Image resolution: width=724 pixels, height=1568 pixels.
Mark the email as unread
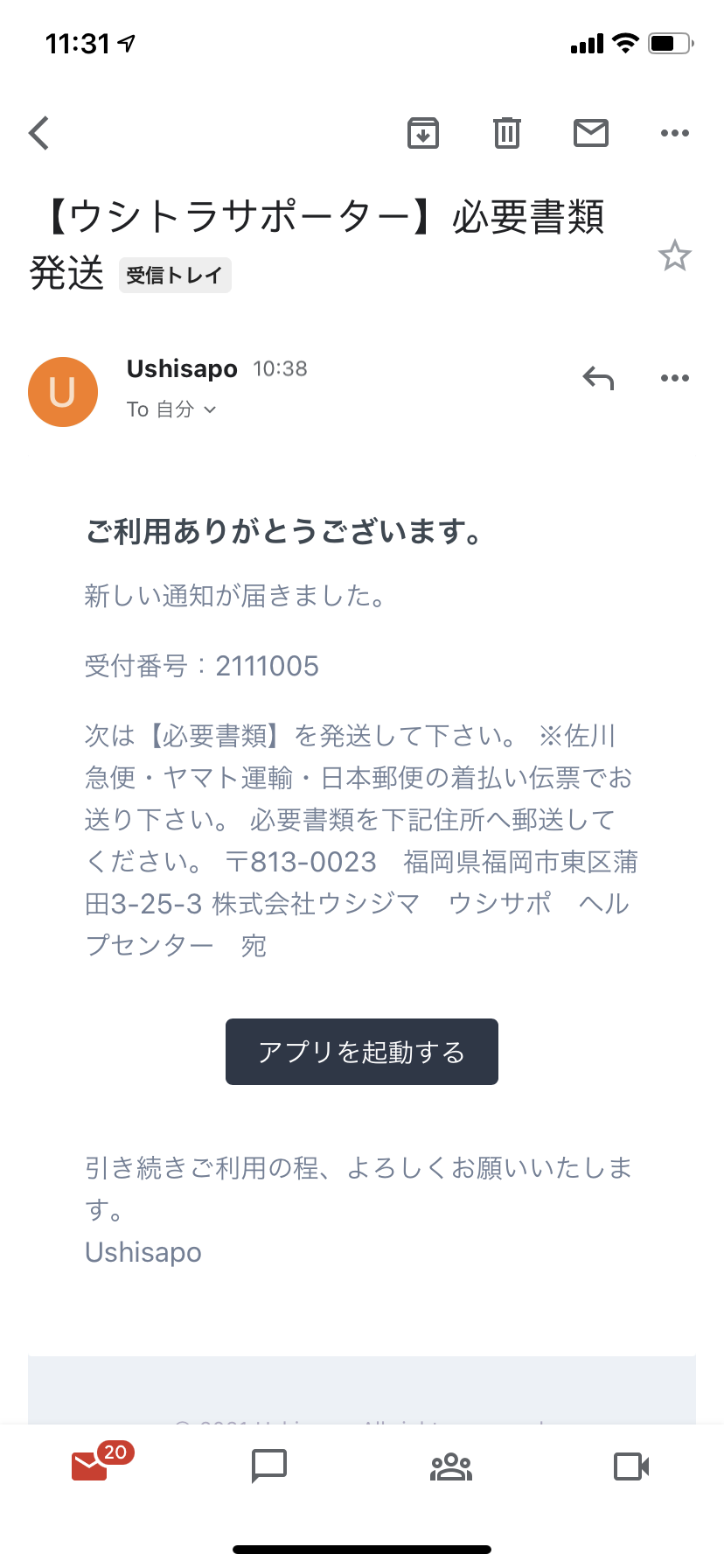[x=591, y=133]
